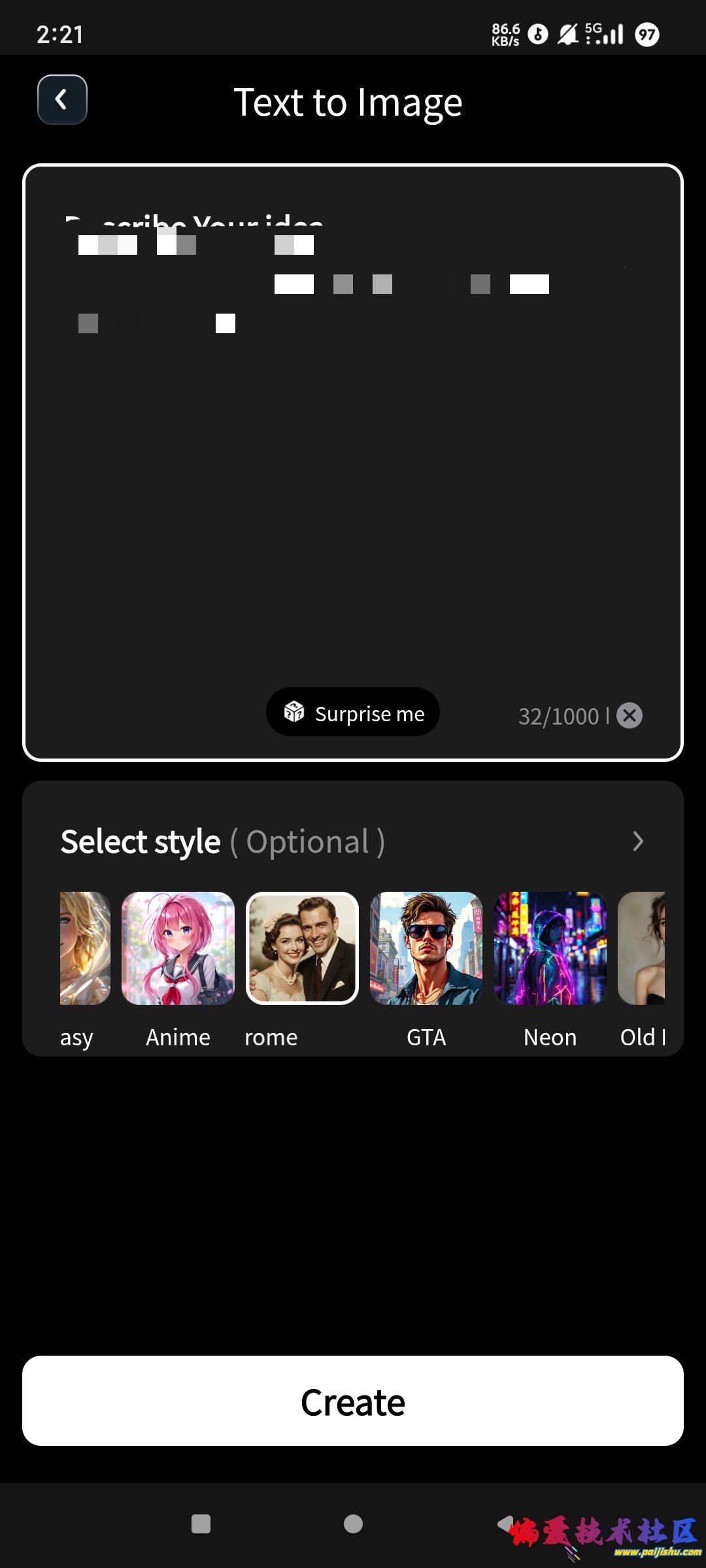The width and height of the screenshot is (706, 1568).
Task: Clear the prompt with the X icon
Action: [x=630, y=716]
